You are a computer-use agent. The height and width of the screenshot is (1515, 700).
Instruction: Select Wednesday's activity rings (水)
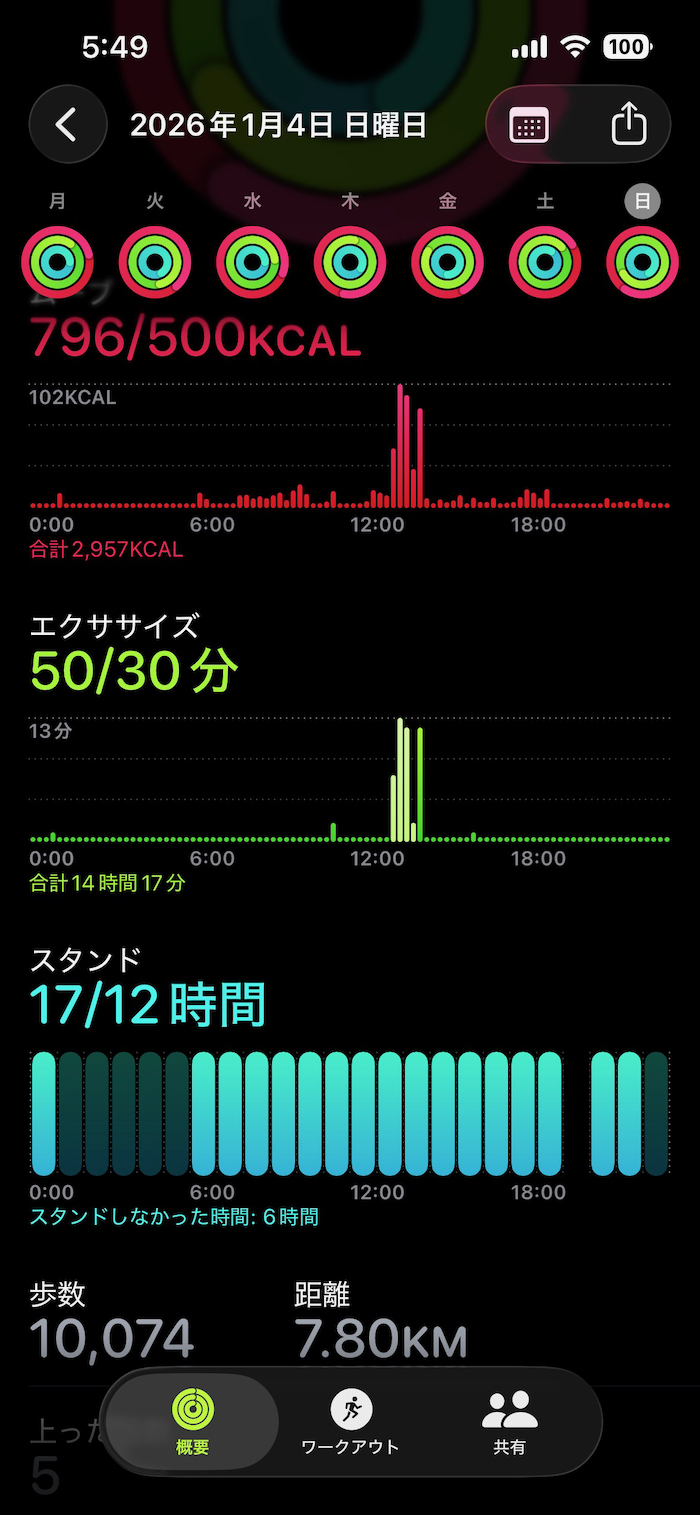pos(252,263)
